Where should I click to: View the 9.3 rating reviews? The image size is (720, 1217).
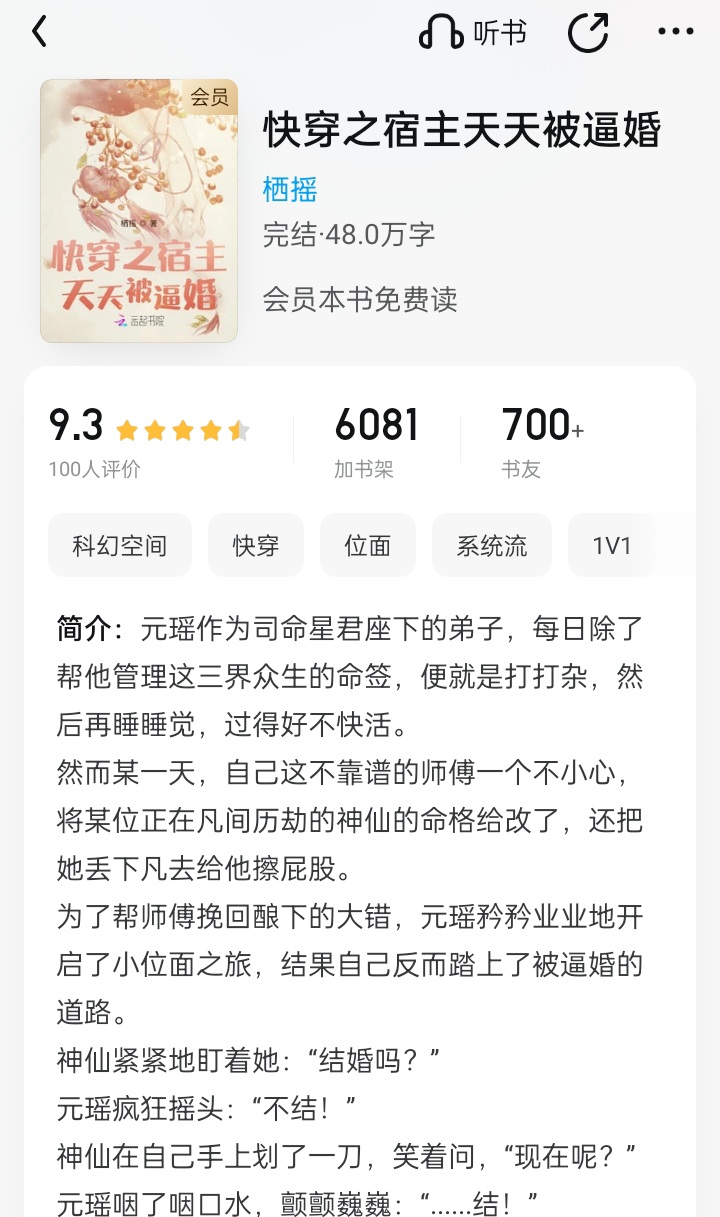(148, 442)
